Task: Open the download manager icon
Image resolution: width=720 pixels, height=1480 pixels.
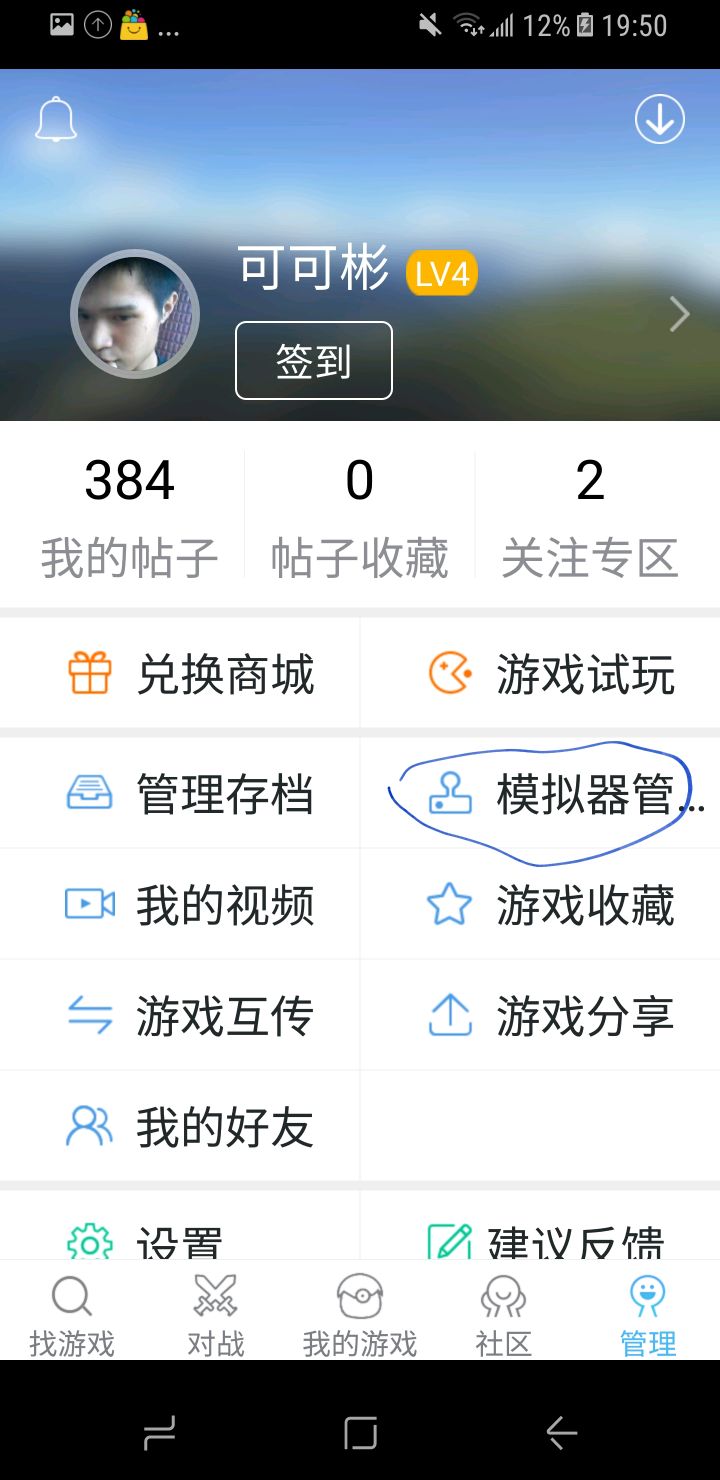Action: tap(659, 120)
